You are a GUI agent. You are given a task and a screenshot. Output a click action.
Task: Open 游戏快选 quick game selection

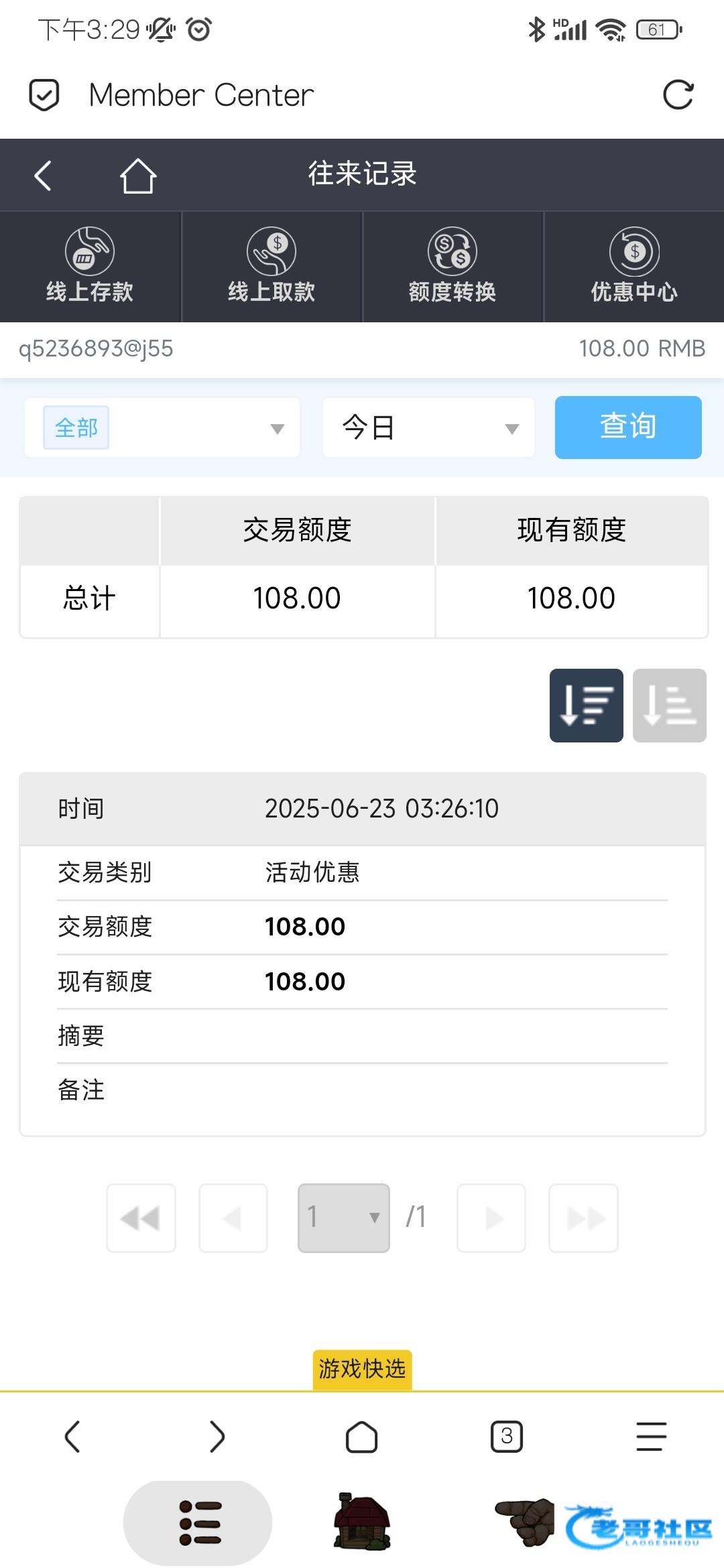[362, 1369]
